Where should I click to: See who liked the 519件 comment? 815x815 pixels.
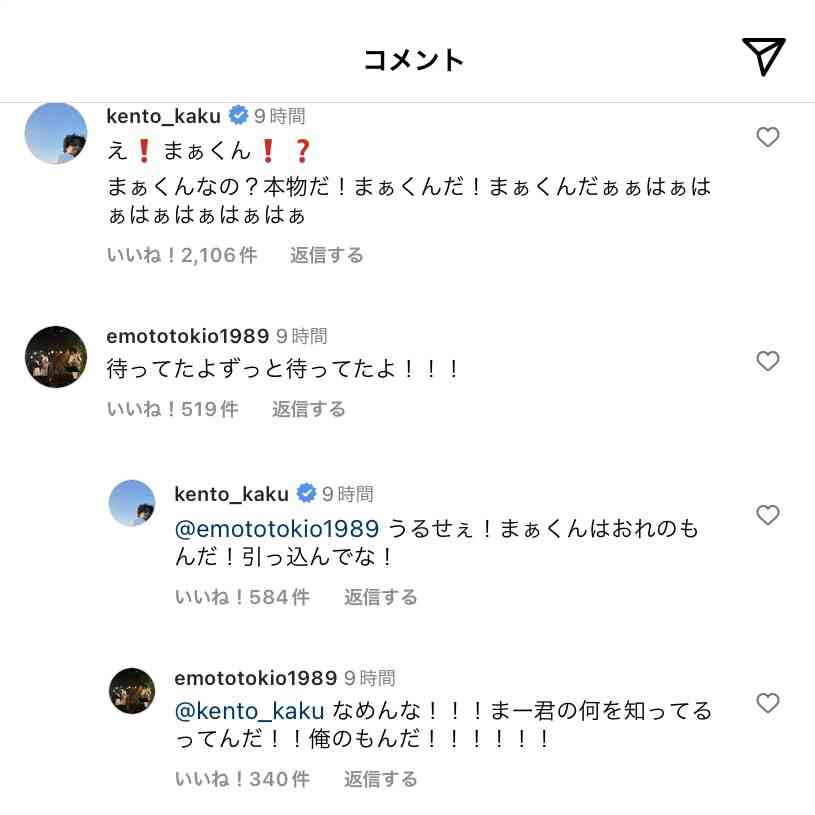pos(172,409)
